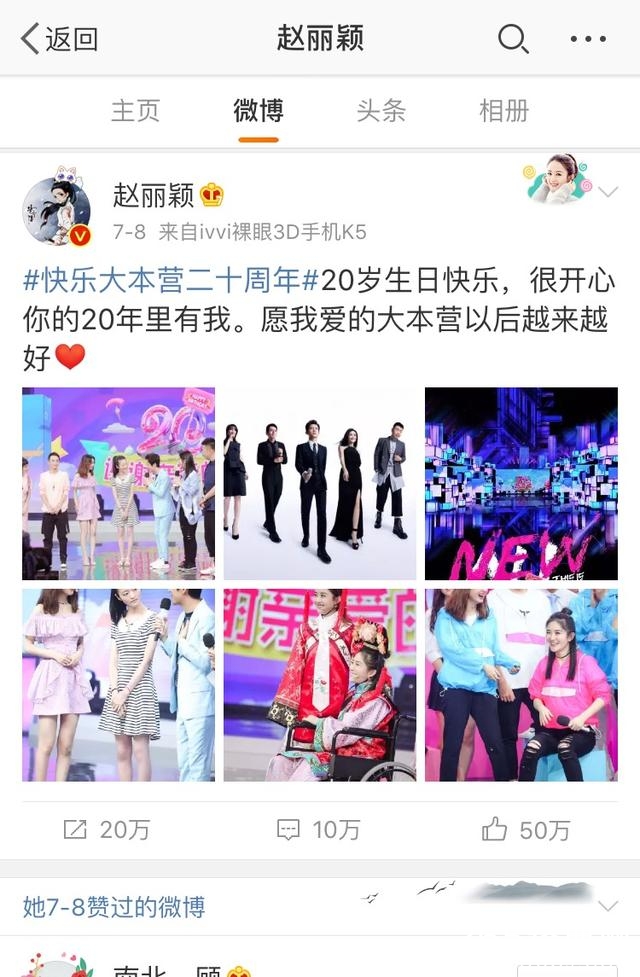Repost this post with 20万 shares
640x977 pixels.
tap(106, 829)
